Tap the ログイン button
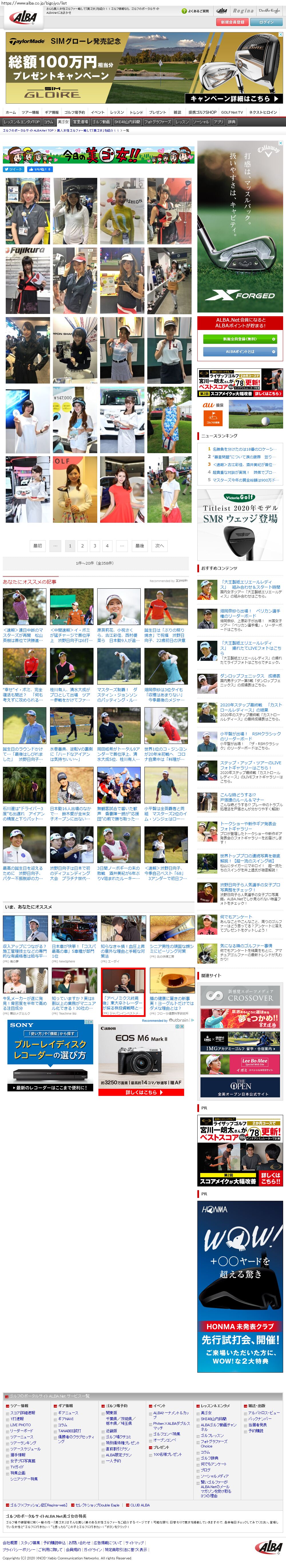The width and height of the screenshot is (286, 1568). pyautogui.click(x=266, y=22)
